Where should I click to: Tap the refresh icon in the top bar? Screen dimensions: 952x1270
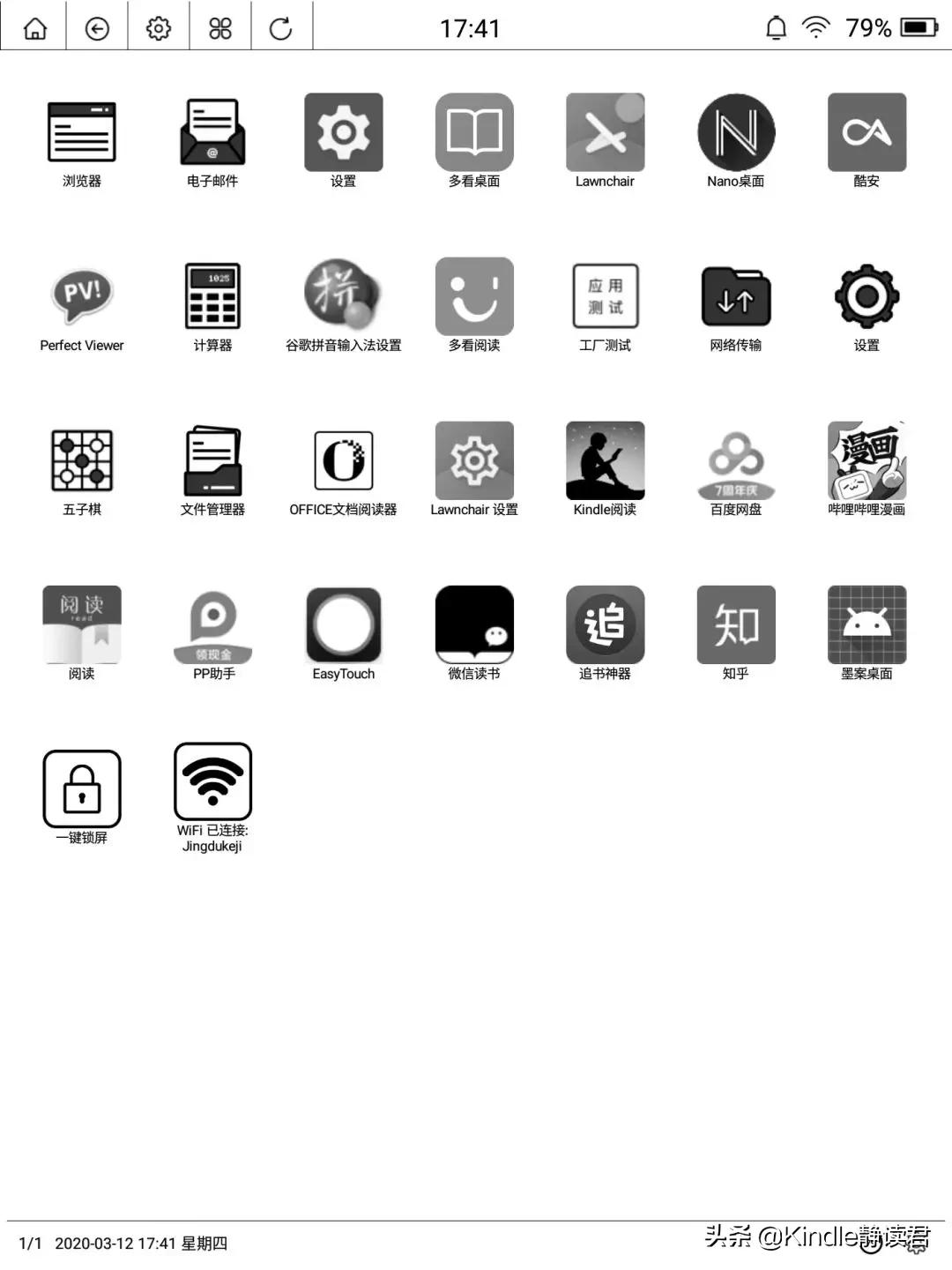click(x=281, y=28)
